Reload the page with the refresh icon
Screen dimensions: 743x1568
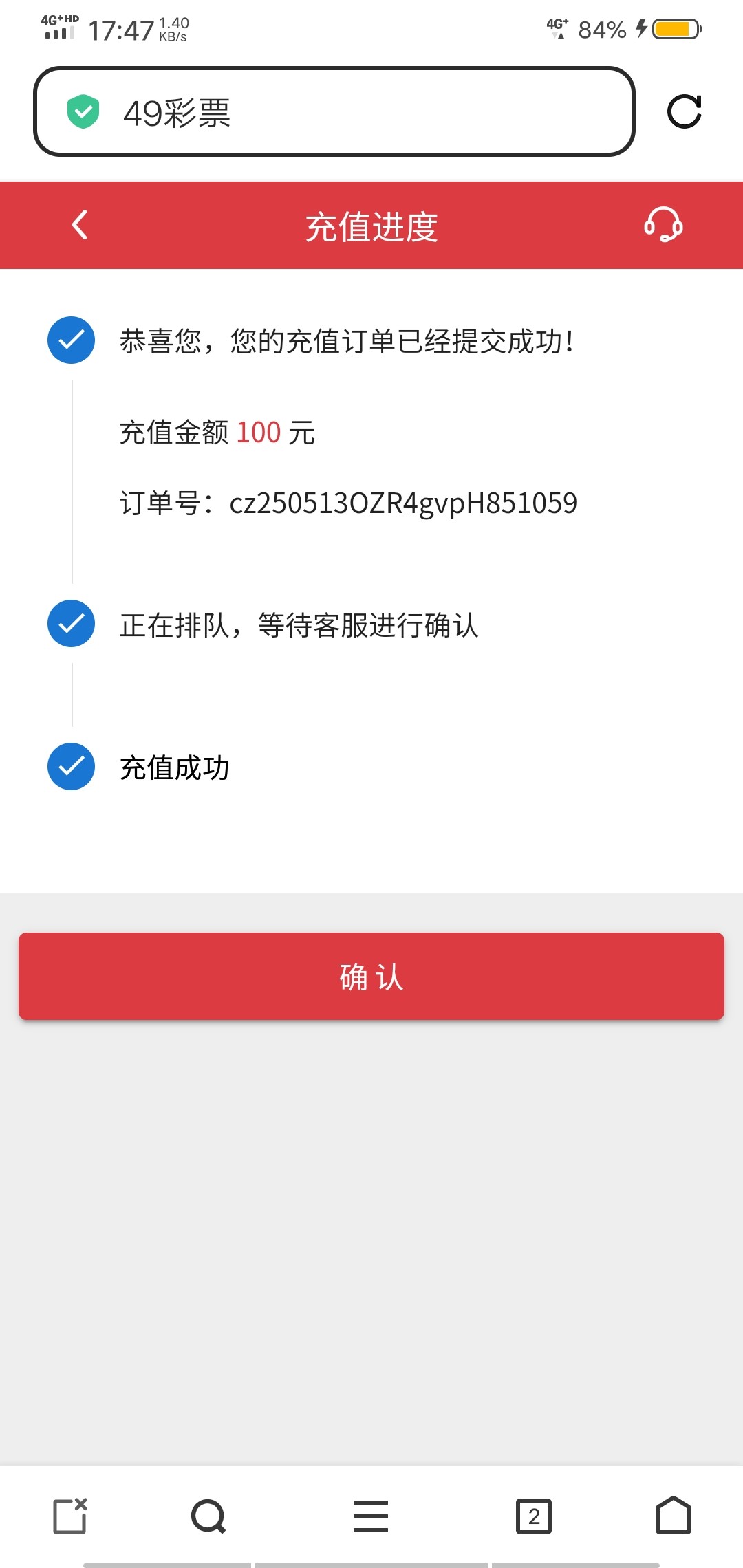[685, 111]
